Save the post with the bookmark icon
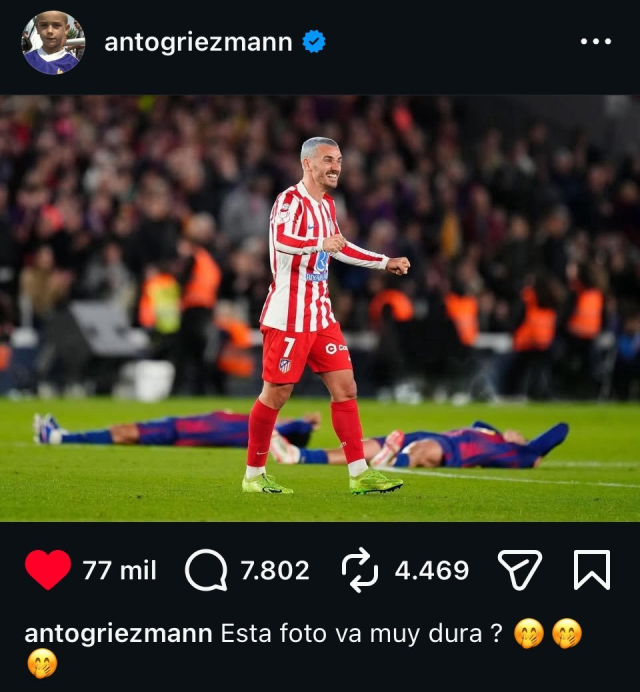 [x=591, y=570]
